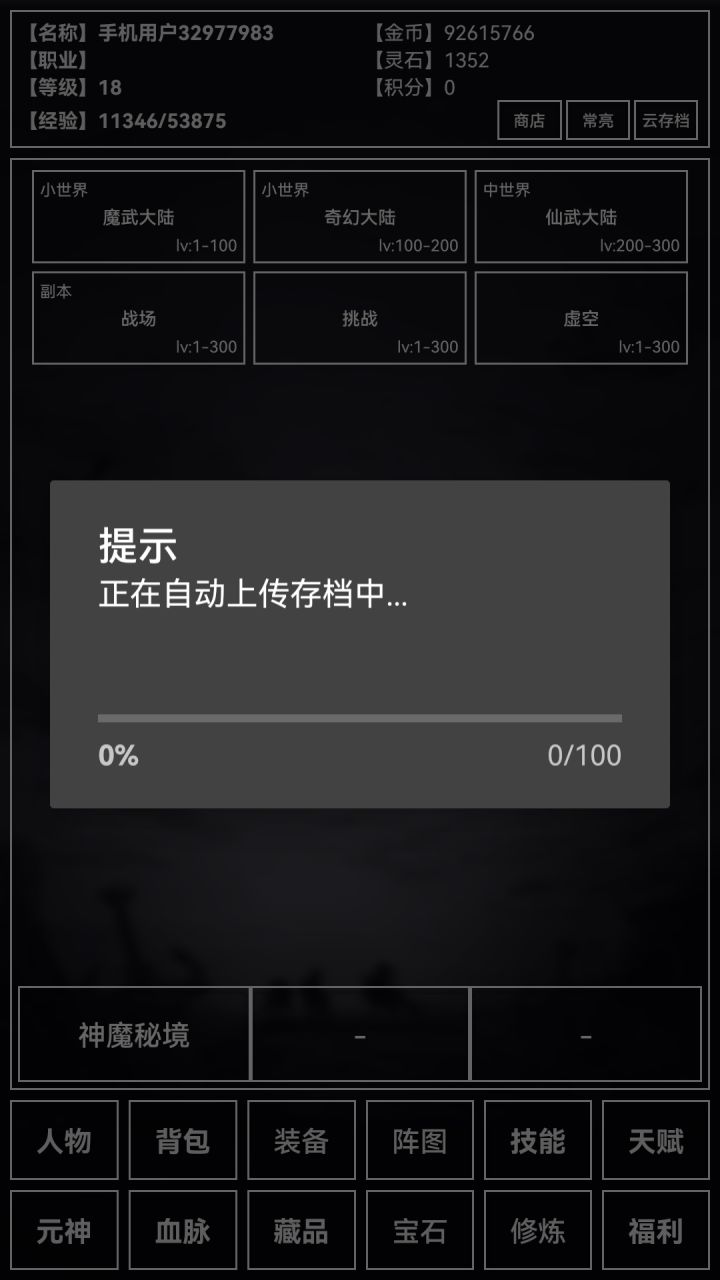Open the 装备 equipment panel

(300, 1140)
